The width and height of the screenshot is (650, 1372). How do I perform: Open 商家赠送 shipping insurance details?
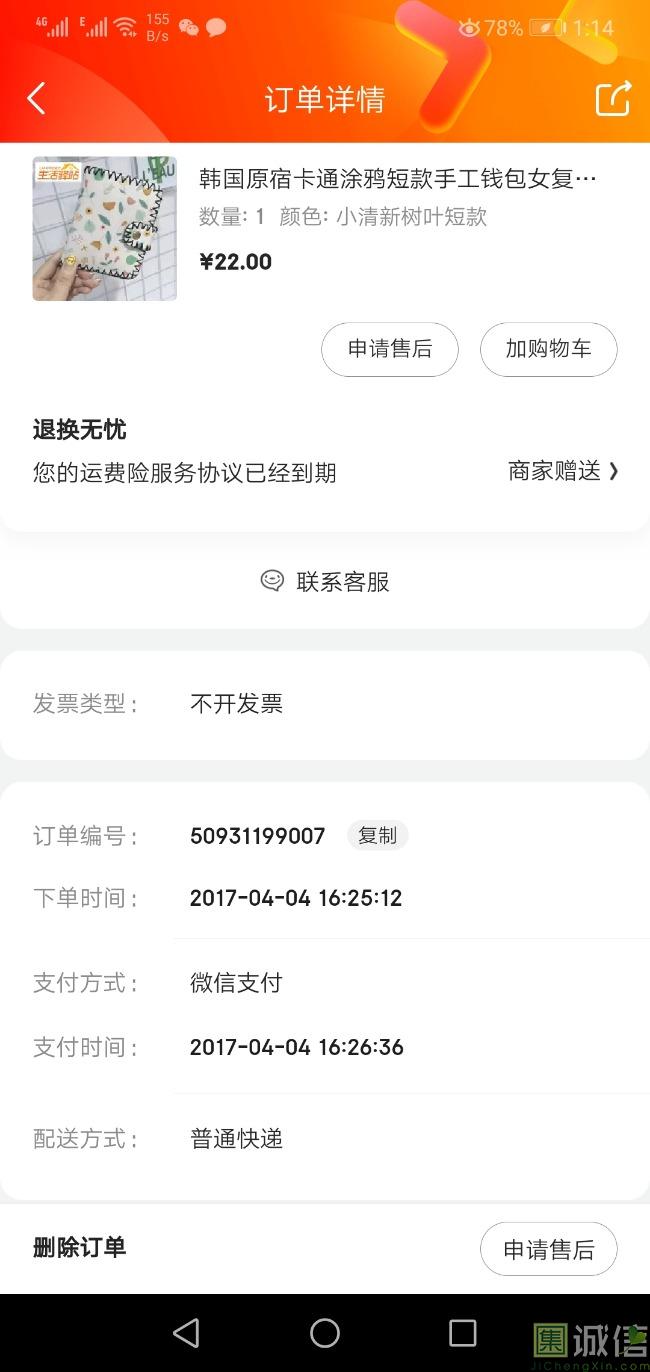point(563,471)
